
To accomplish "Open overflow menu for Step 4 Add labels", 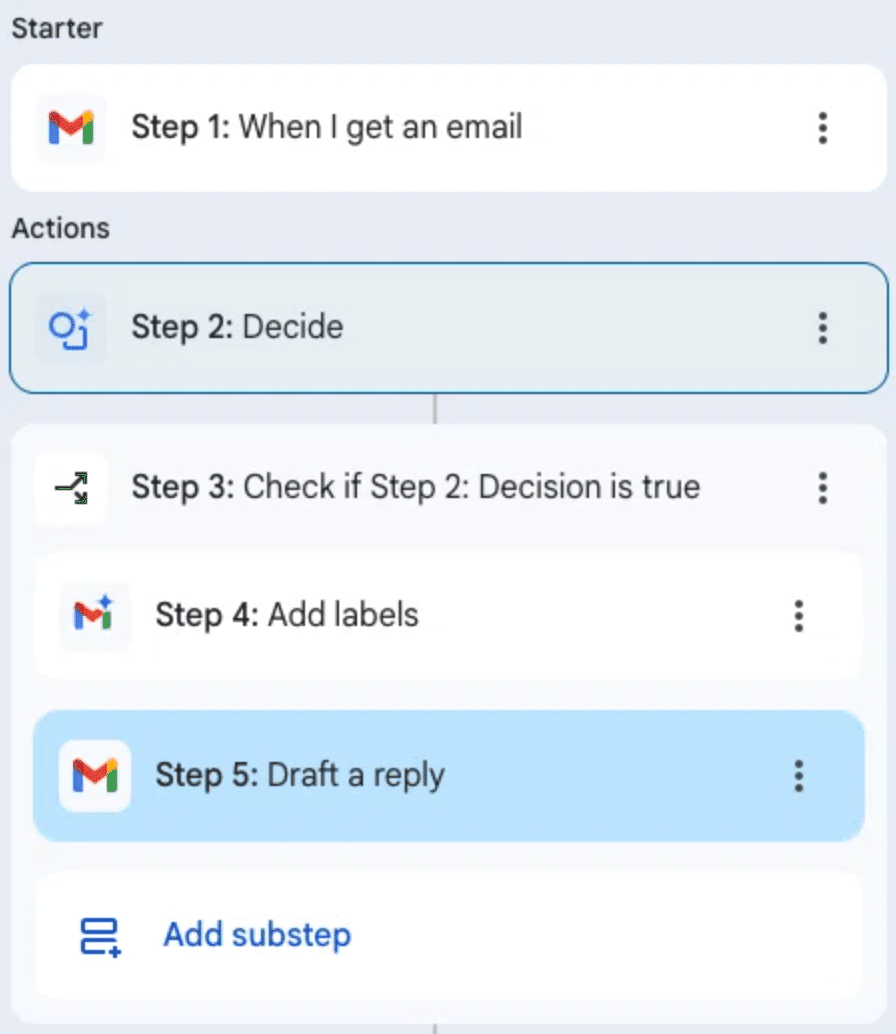I will point(798,615).
